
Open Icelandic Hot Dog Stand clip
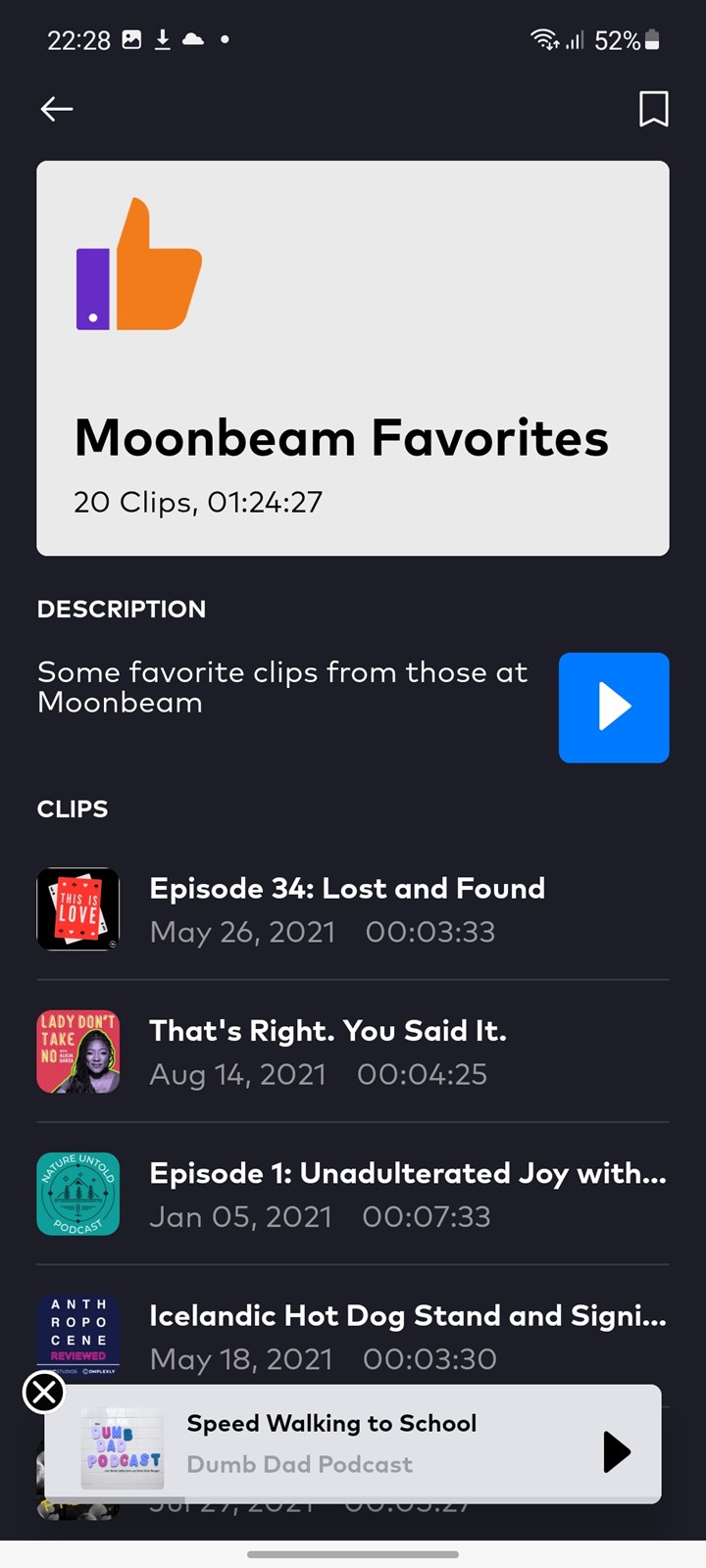[353, 1336]
